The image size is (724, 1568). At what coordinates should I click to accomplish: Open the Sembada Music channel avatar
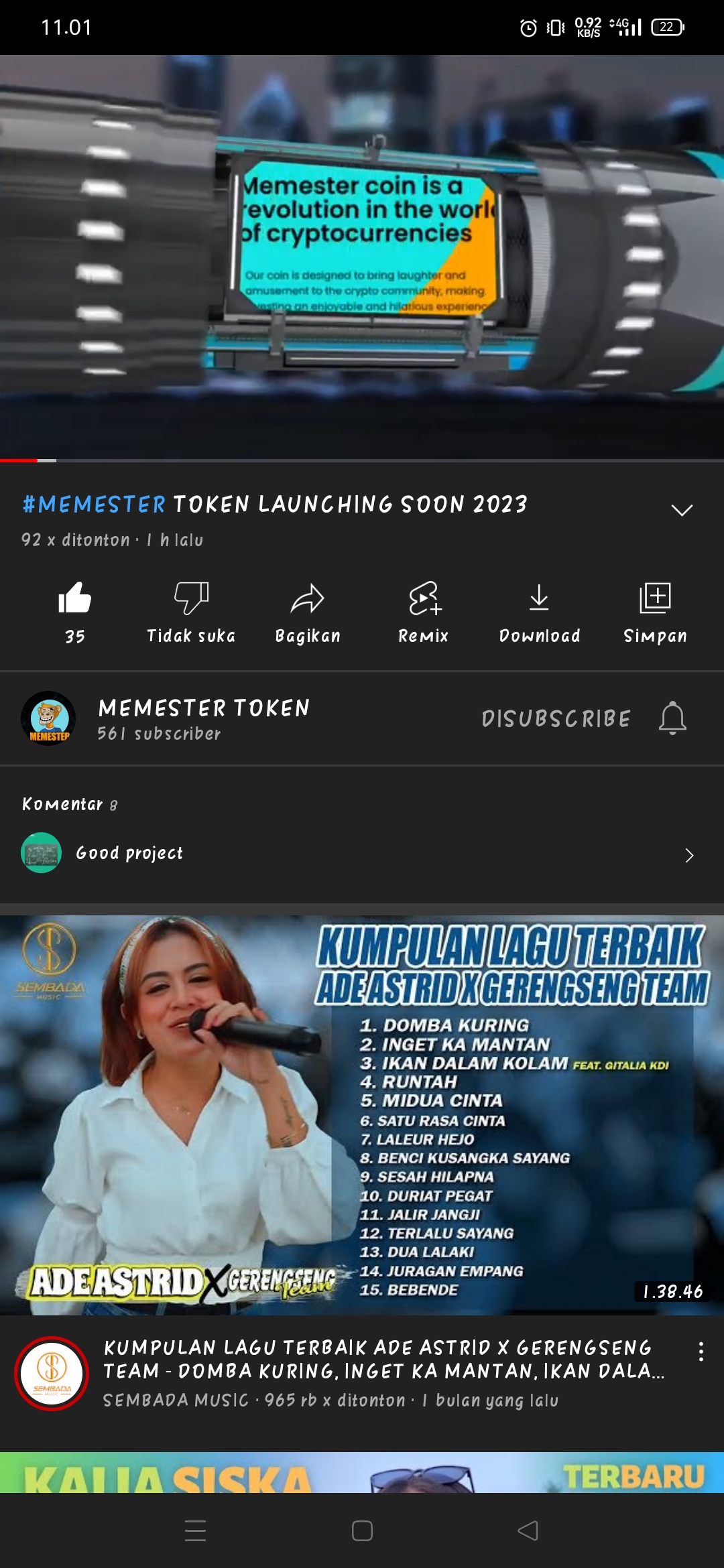52,1373
